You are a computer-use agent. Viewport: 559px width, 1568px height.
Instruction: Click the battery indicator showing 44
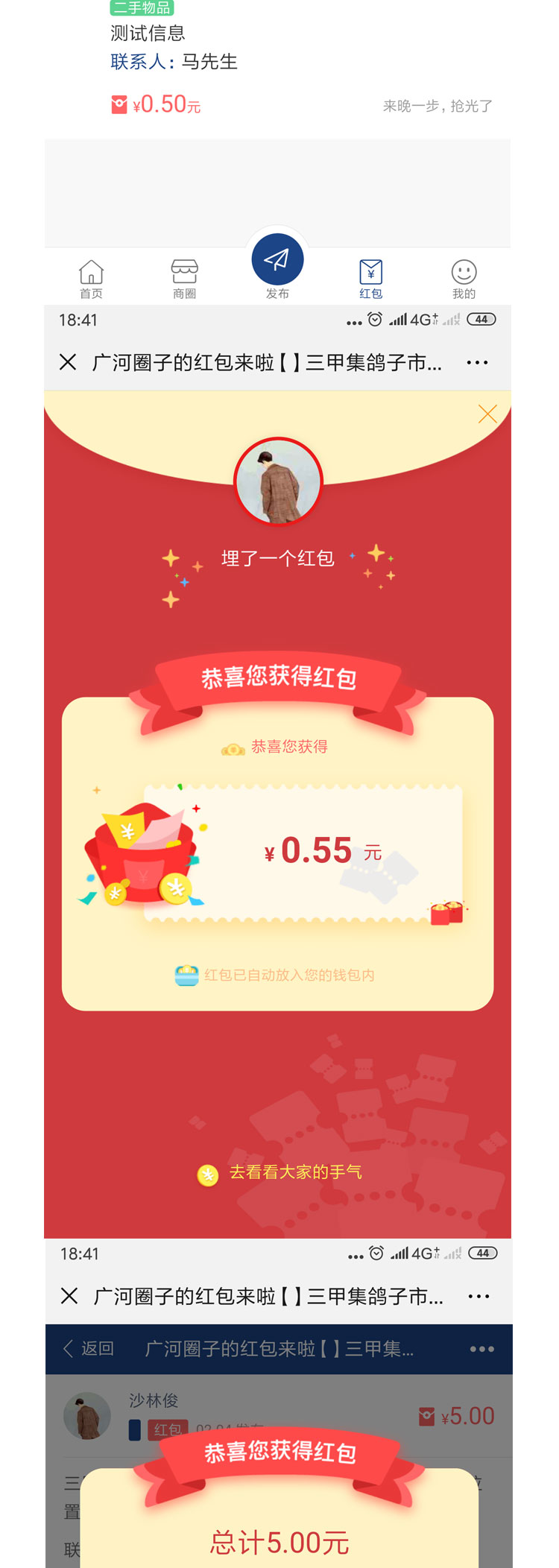[481, 319]
